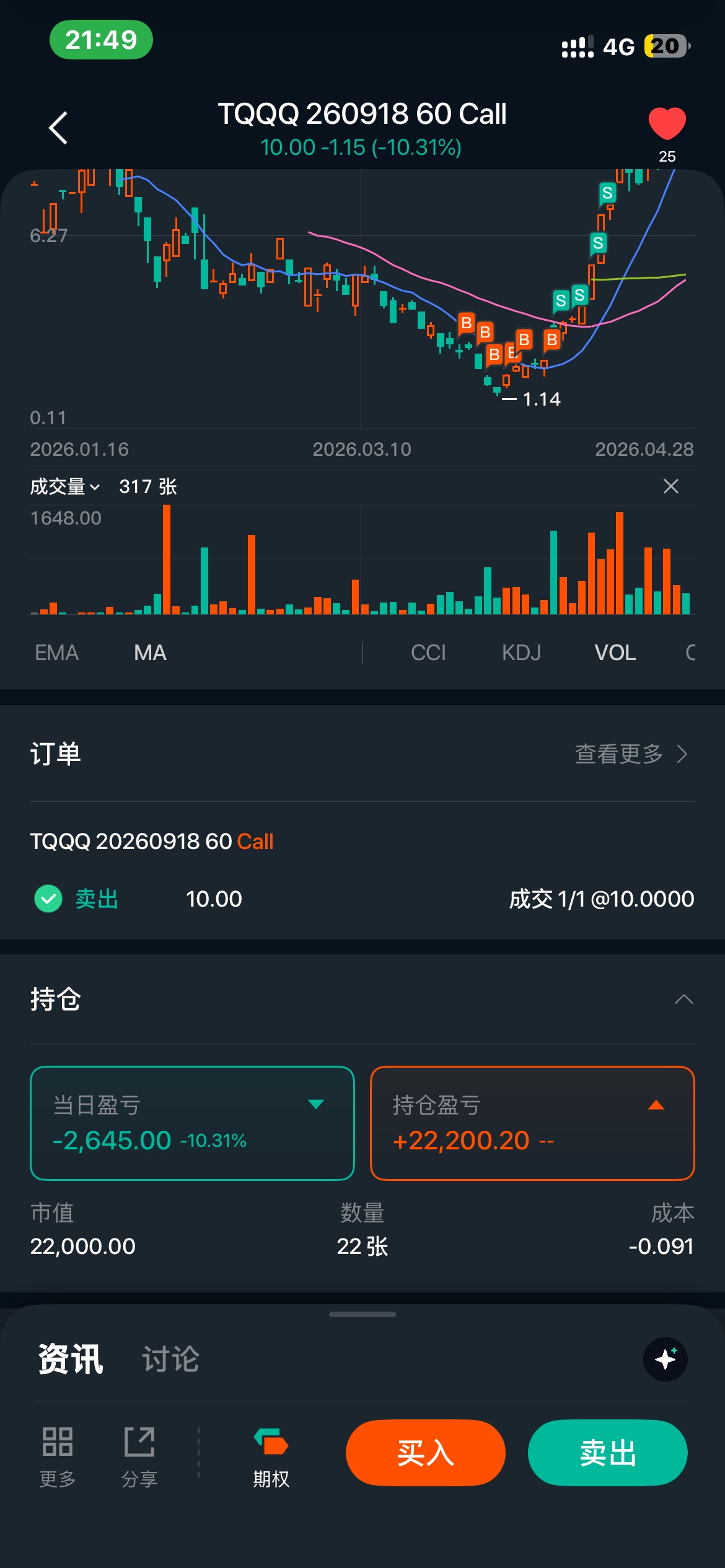Viewport: 725px width, 1568px height.
Task: Tap the red heart favorite icon
Action: point(667,123)
